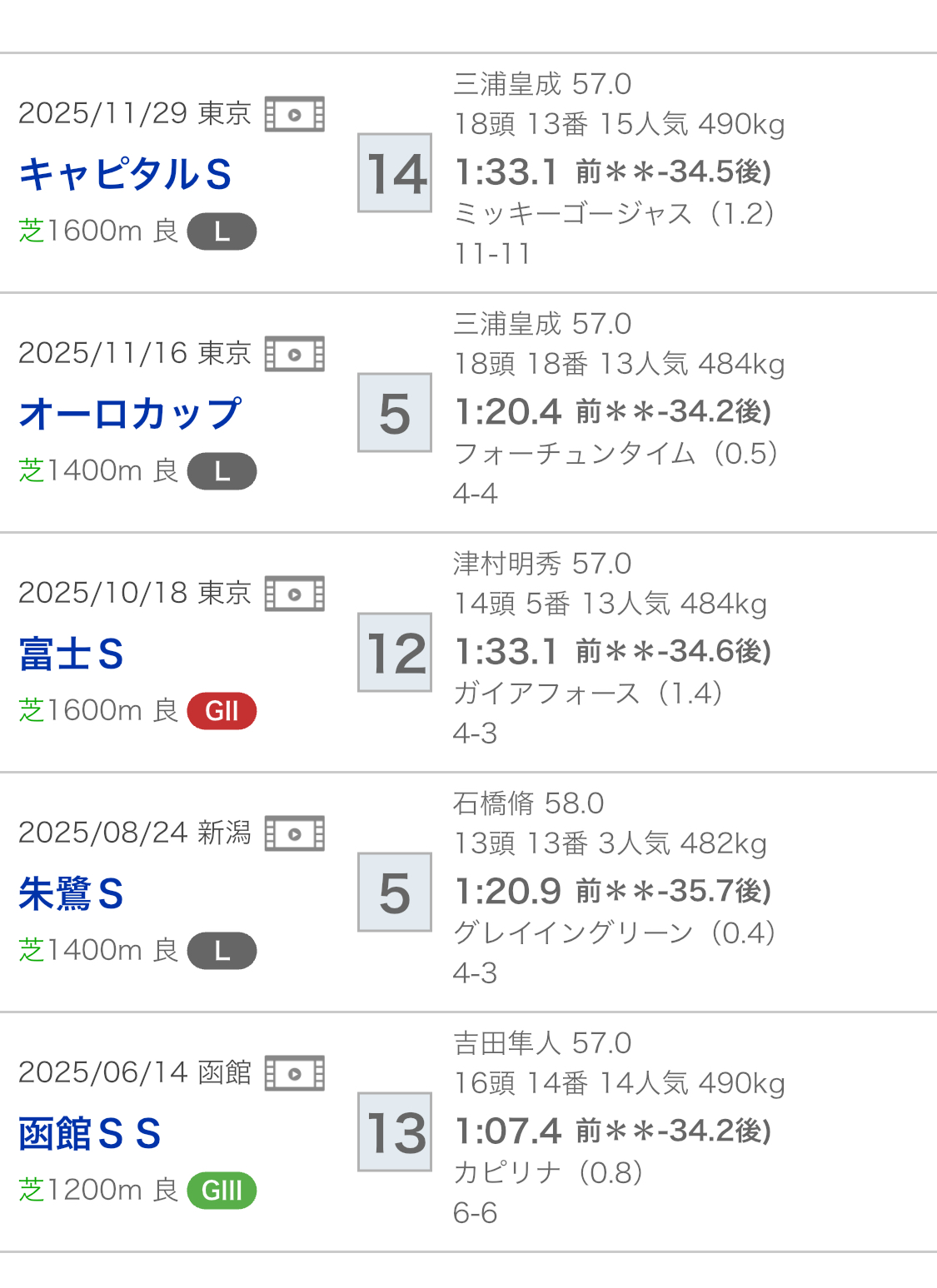The height and width of the screenshot is (1288, 937).
Task: Play the キャピタルS race video
Action: click(x=294, y=115)
